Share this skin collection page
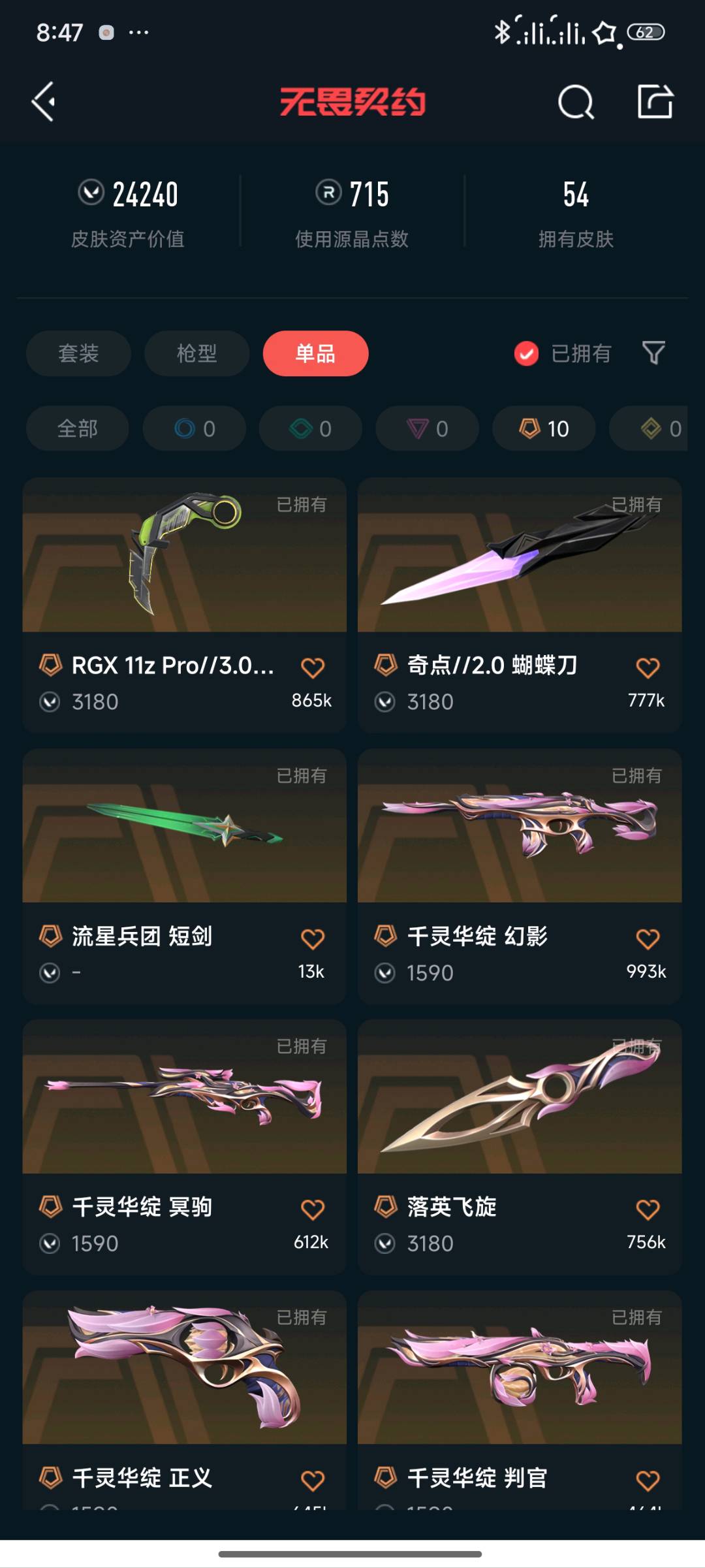 click(655, 102)
